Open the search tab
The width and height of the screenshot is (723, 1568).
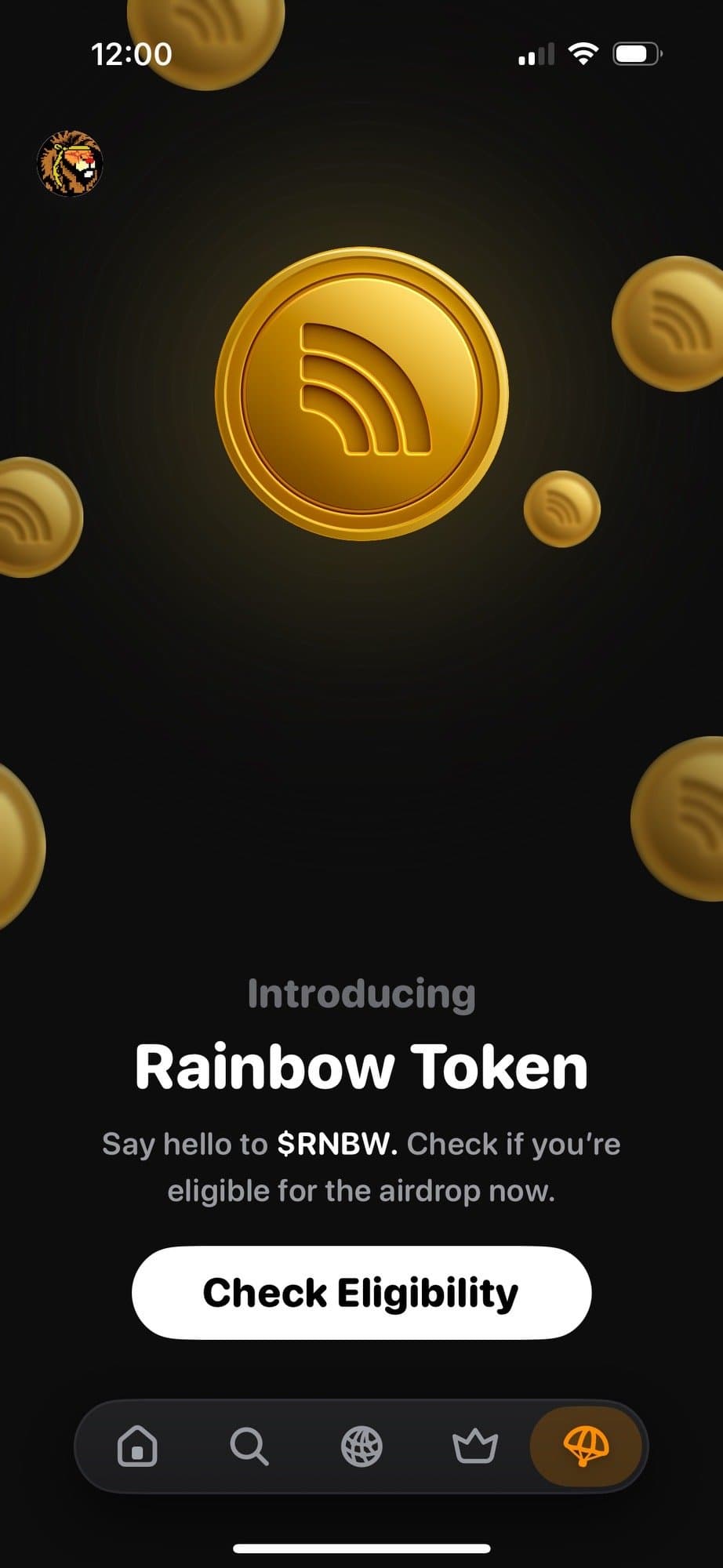click(249, 1446)
